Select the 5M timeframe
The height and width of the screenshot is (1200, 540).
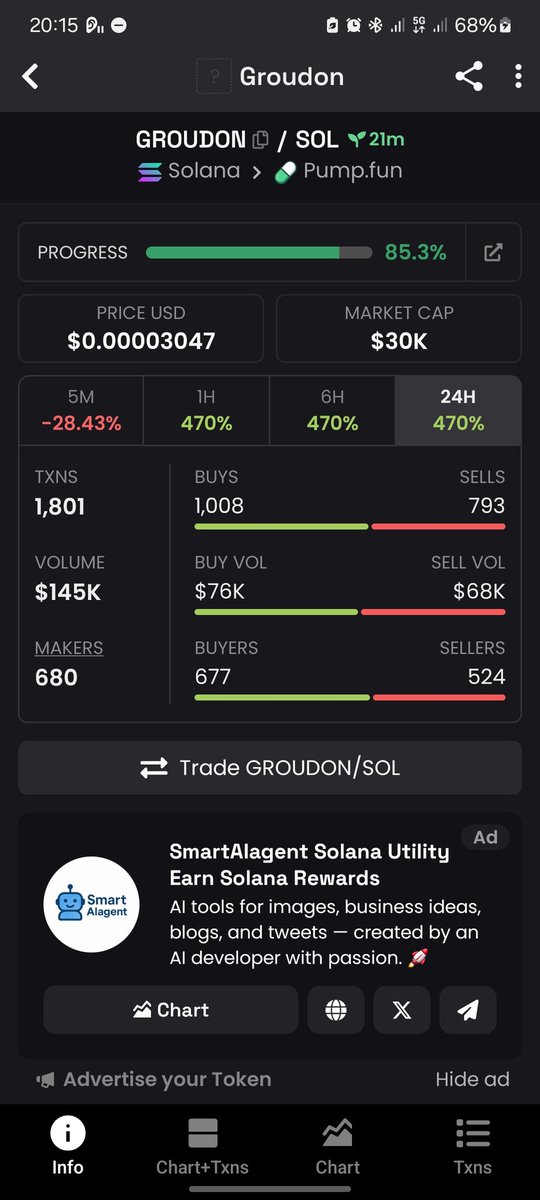(x=81, y=410)
